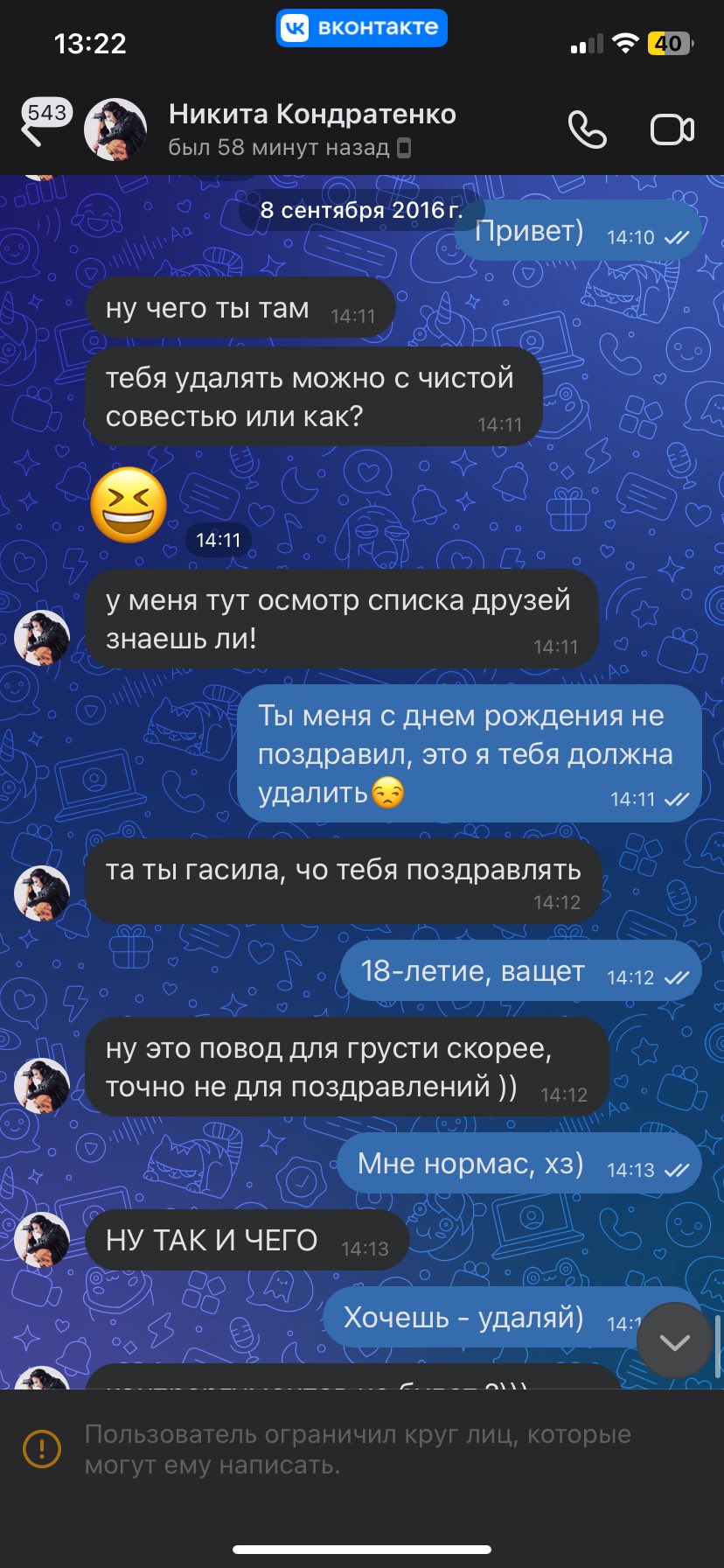Open avatar beside НУ ТАК И ЧЕГО
Viewport: 724px width, 1568px height.
point(42,1240)
